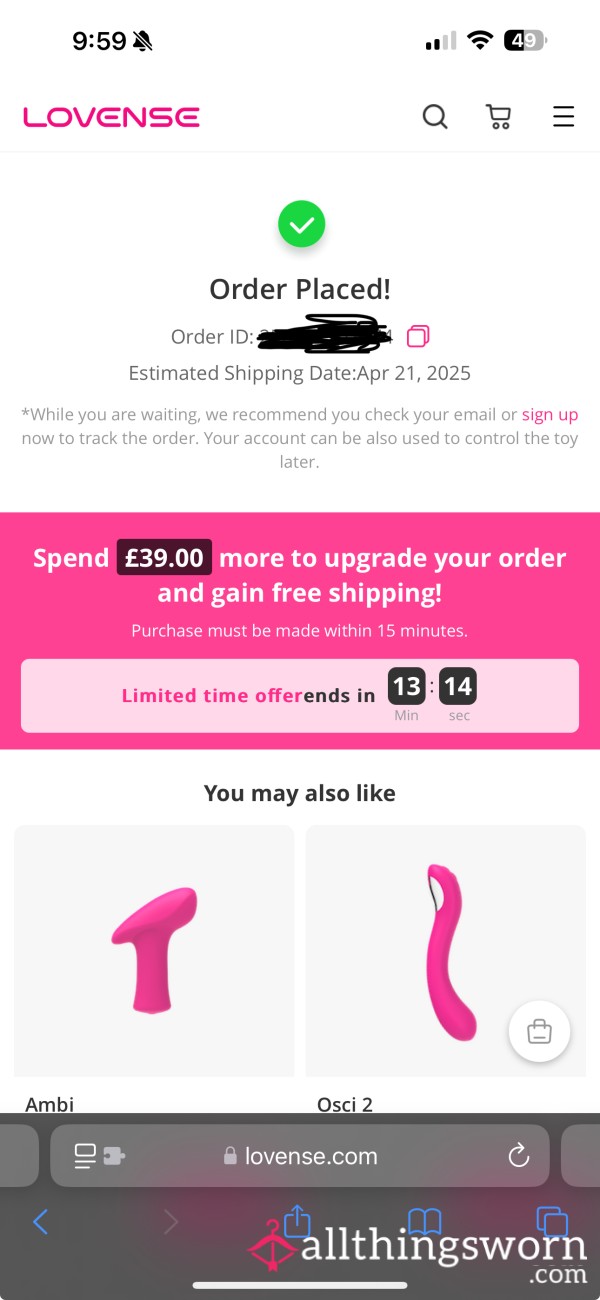Tap the lovense.com address bar
Viewport: 600px width, 1300px height.
[x=300, y=1156]
